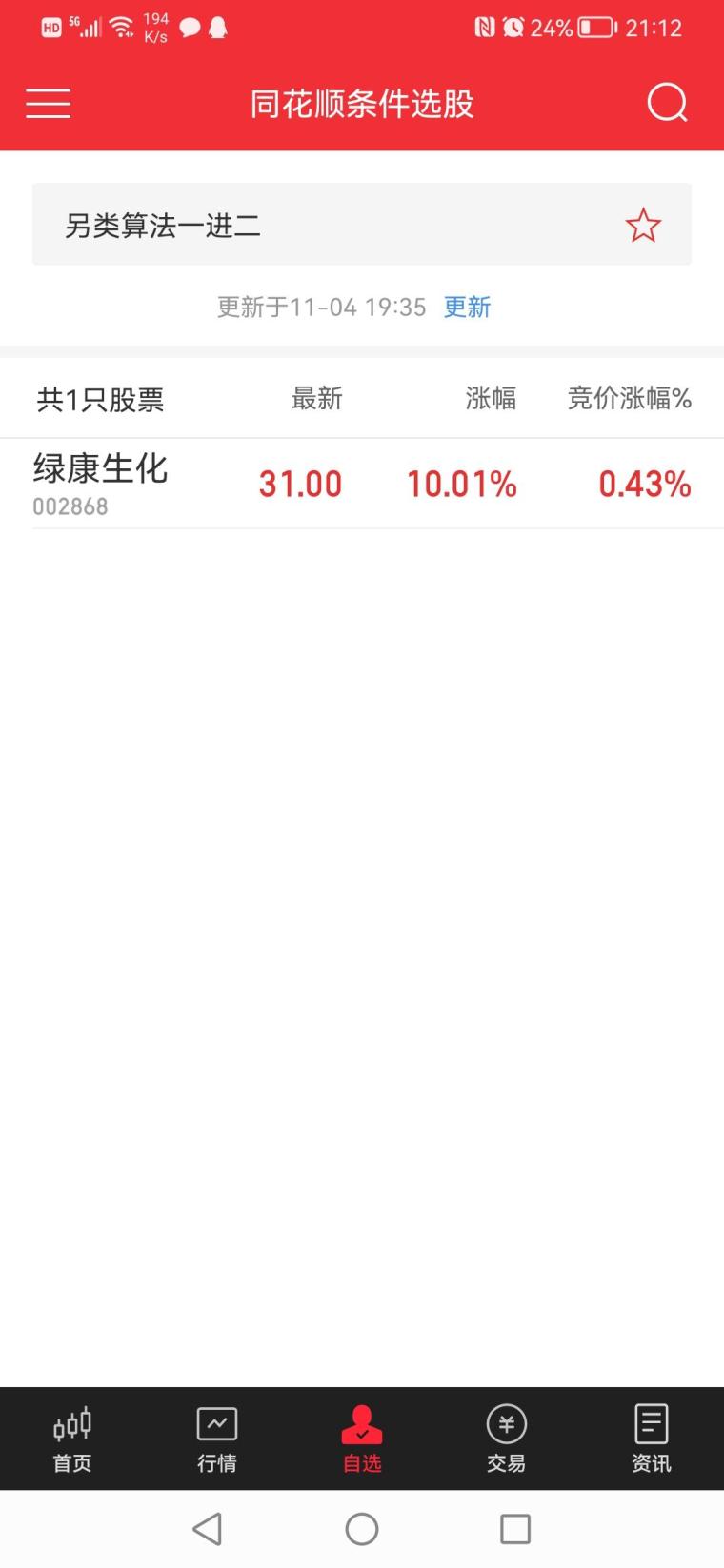
Task: Toggle favorite star for 另类算法一进二 strategy
Action: [x=643, y=225]
